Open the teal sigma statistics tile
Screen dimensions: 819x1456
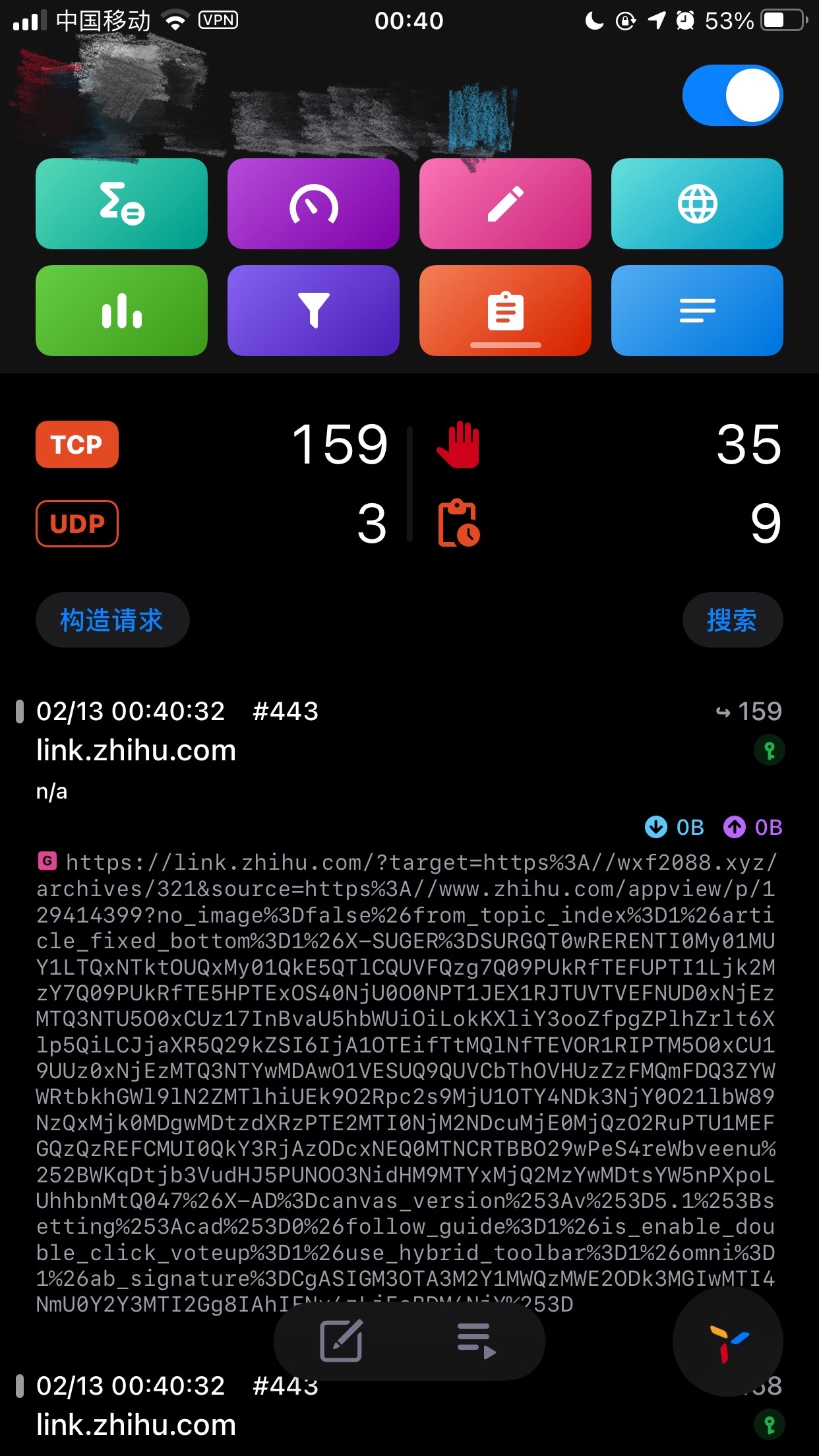point(121,204)
